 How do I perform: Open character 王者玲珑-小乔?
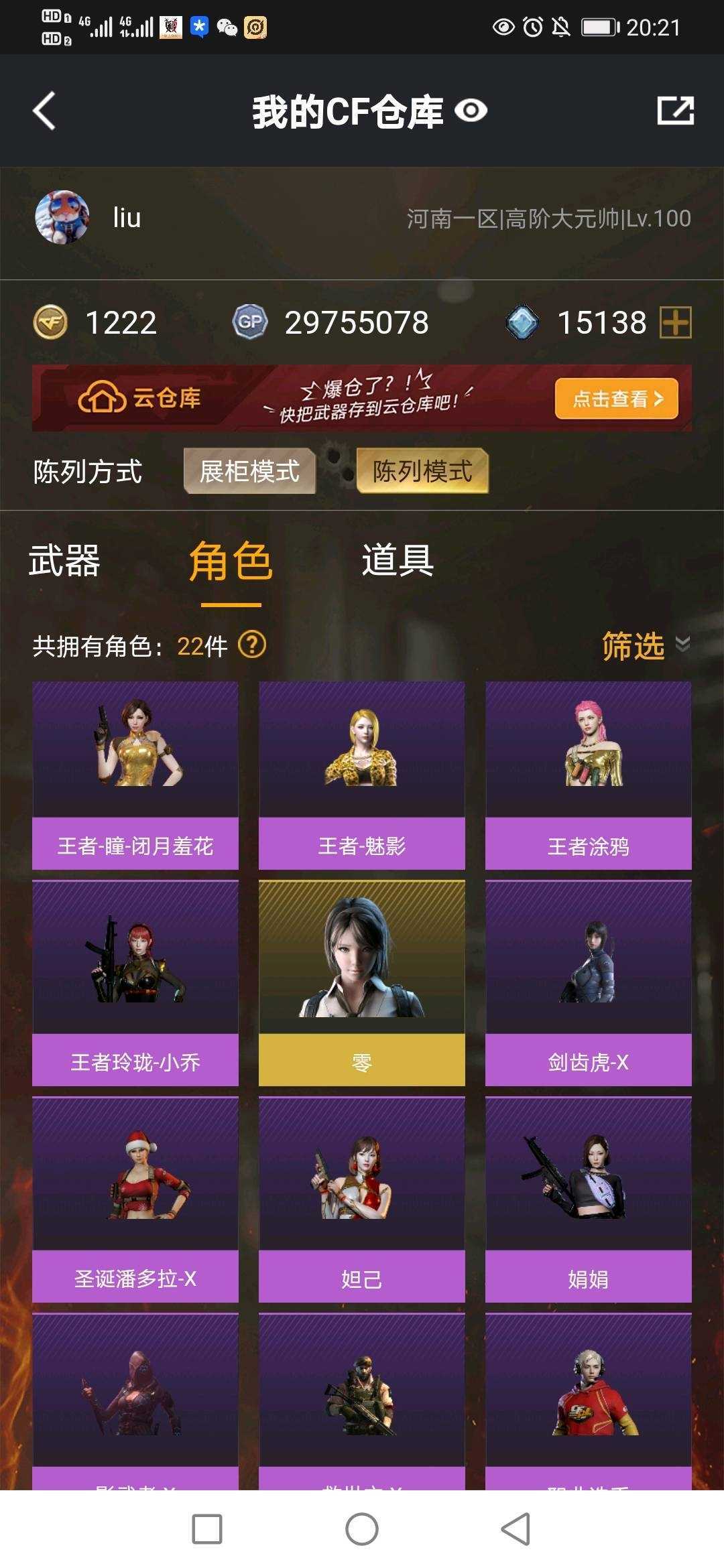point(135,983)
